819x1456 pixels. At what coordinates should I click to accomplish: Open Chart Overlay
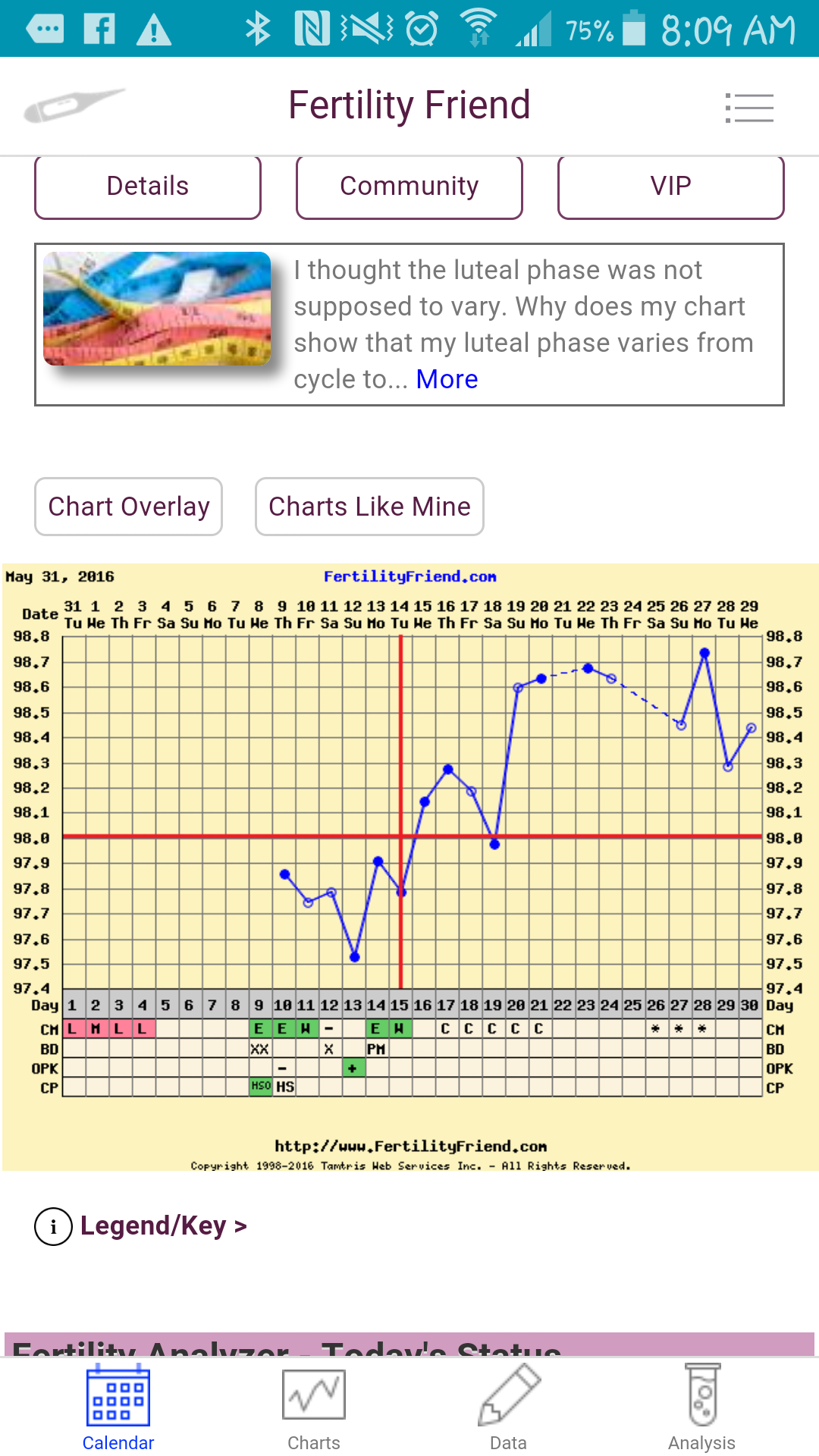coord(129,507)
